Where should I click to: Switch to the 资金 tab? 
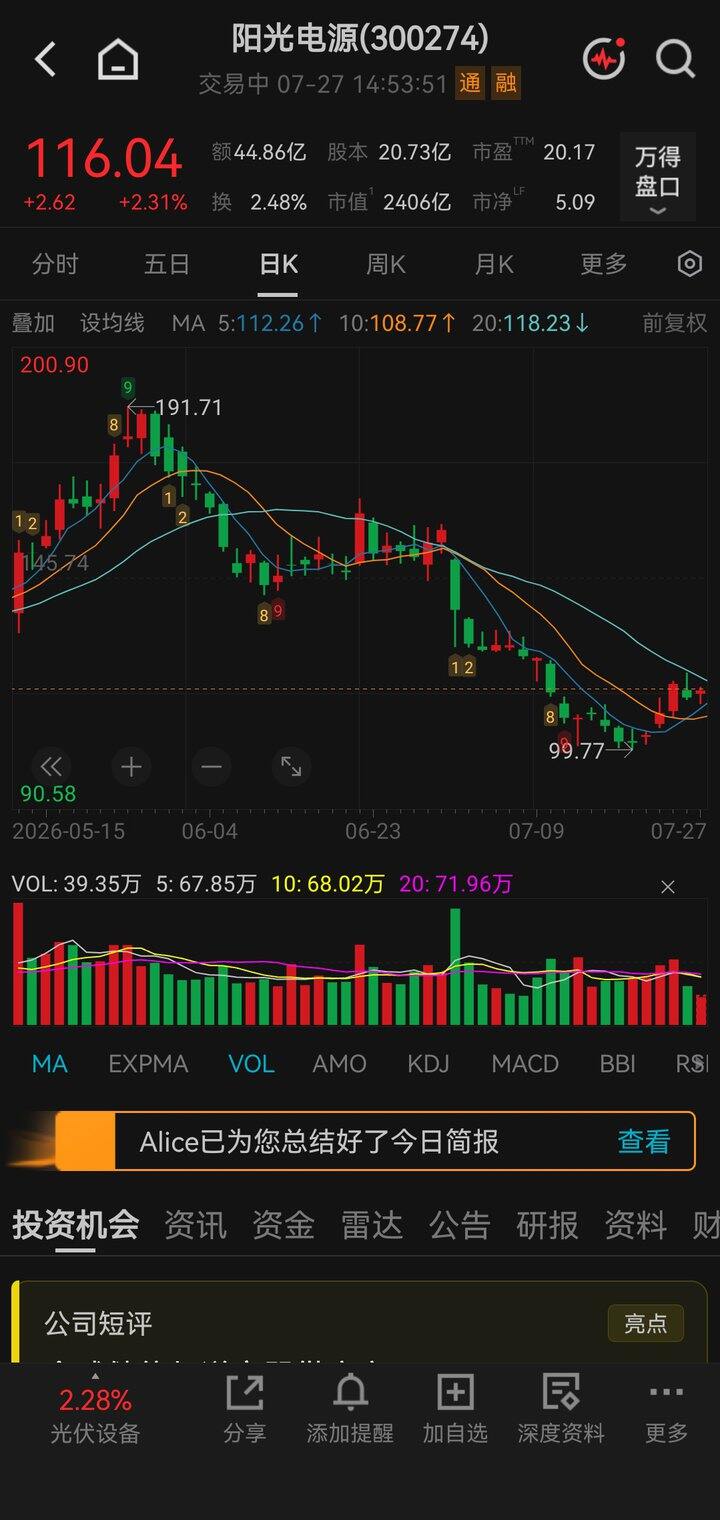283,1225
